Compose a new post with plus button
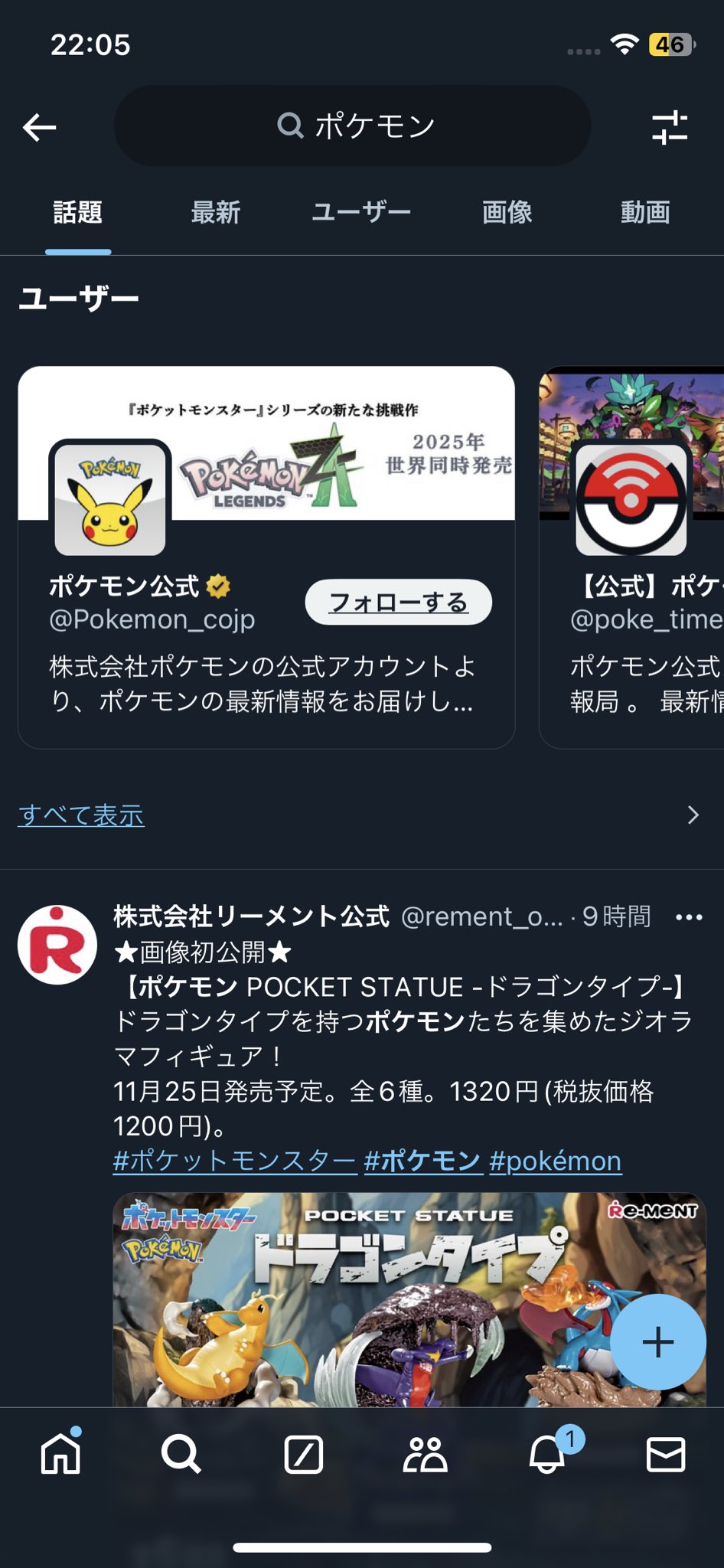This screenshot has width=724, height=1568. point(657,1342)
